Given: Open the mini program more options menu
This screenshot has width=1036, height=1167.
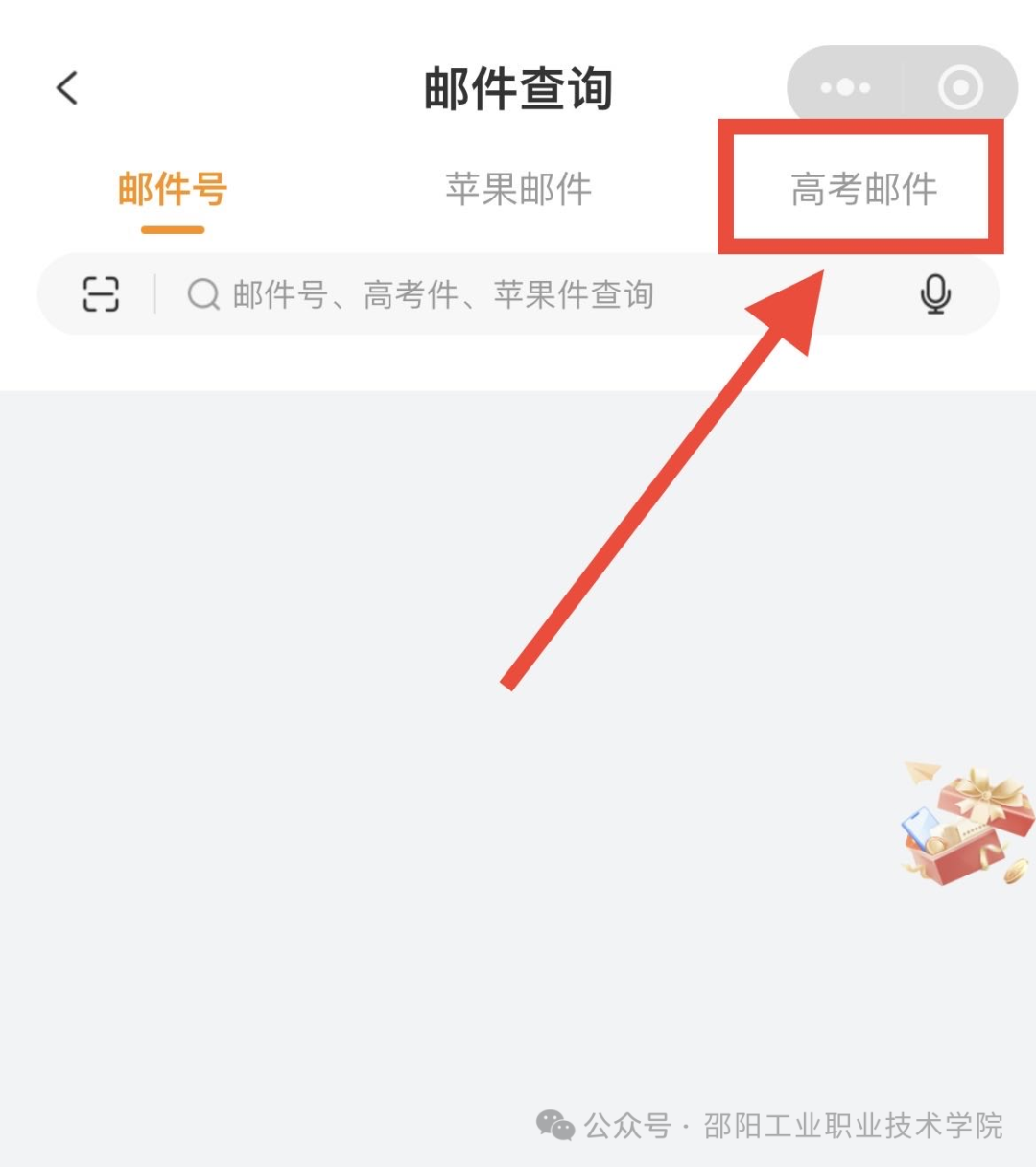Looking at the screenshot, I should coord(845,88).
